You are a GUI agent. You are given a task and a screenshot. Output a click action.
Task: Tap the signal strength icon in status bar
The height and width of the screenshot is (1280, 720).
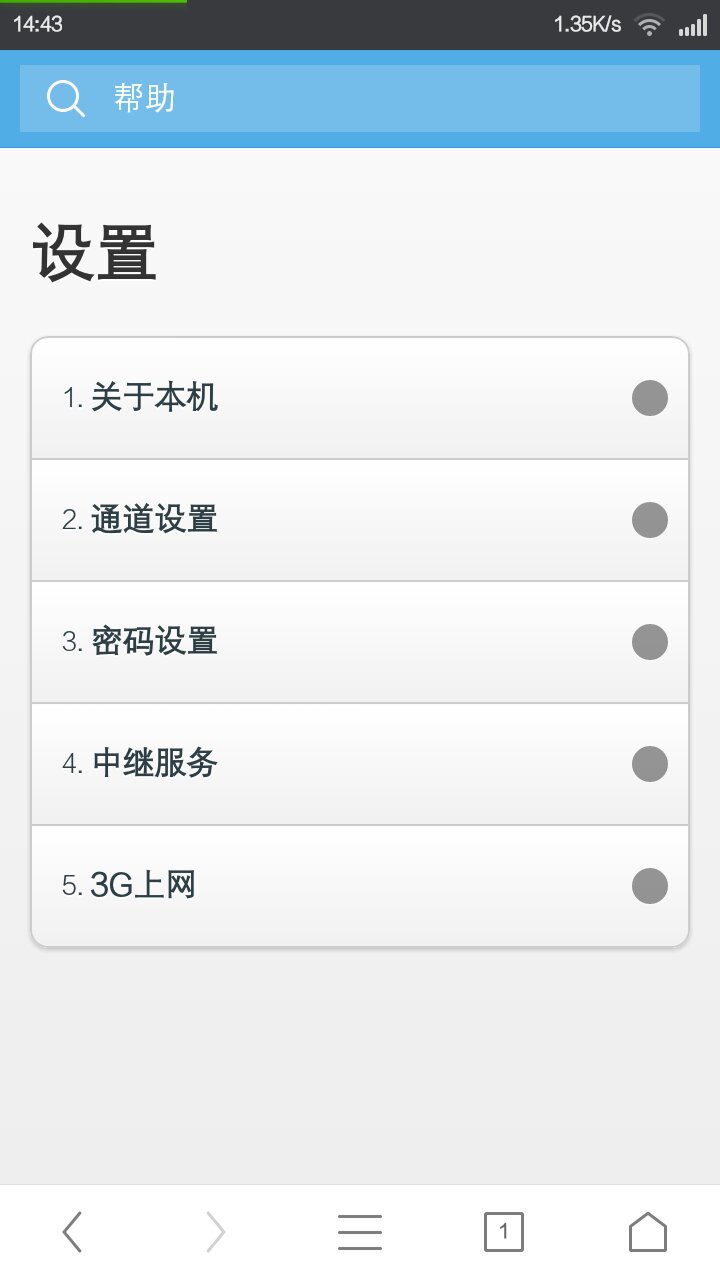(691, 24)
